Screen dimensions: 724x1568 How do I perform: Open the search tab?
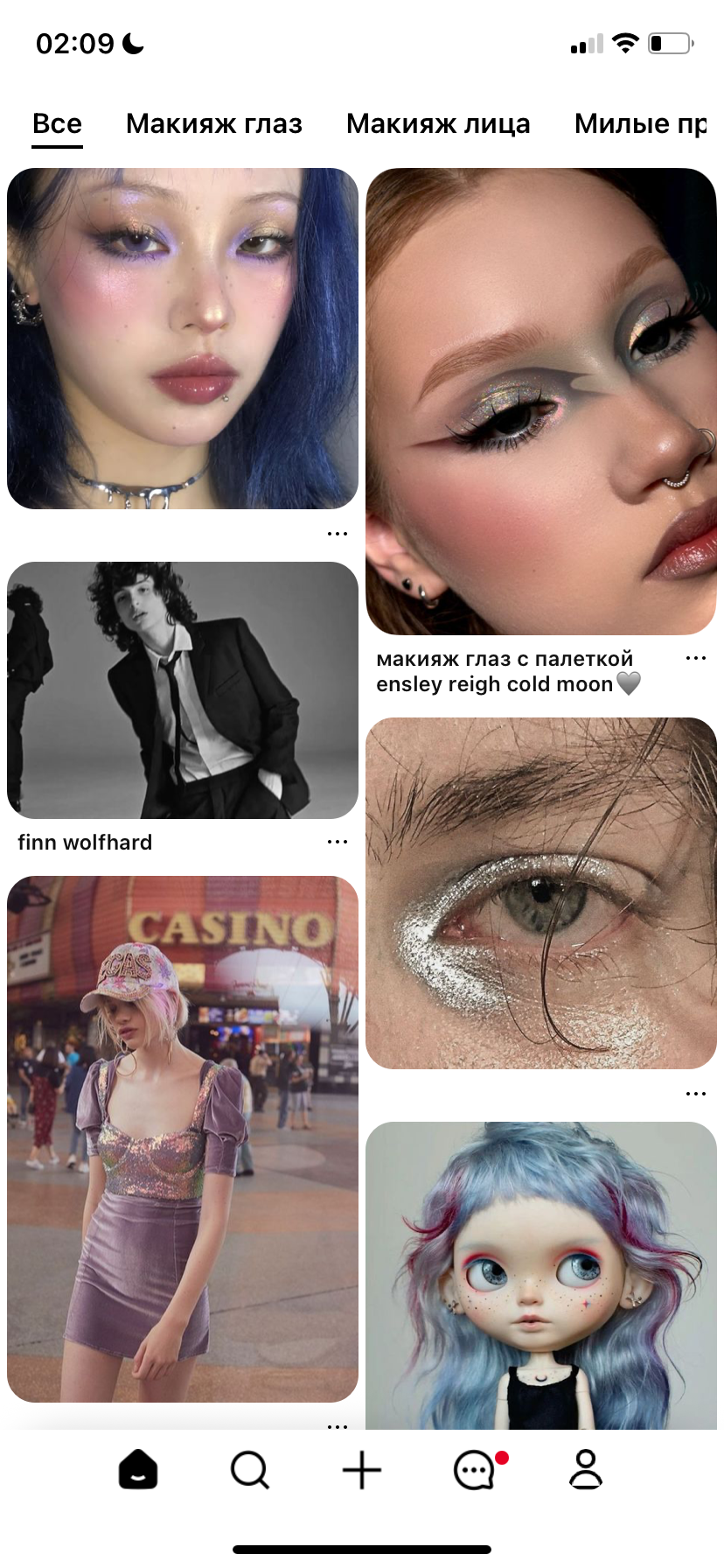coord(250,1470)
